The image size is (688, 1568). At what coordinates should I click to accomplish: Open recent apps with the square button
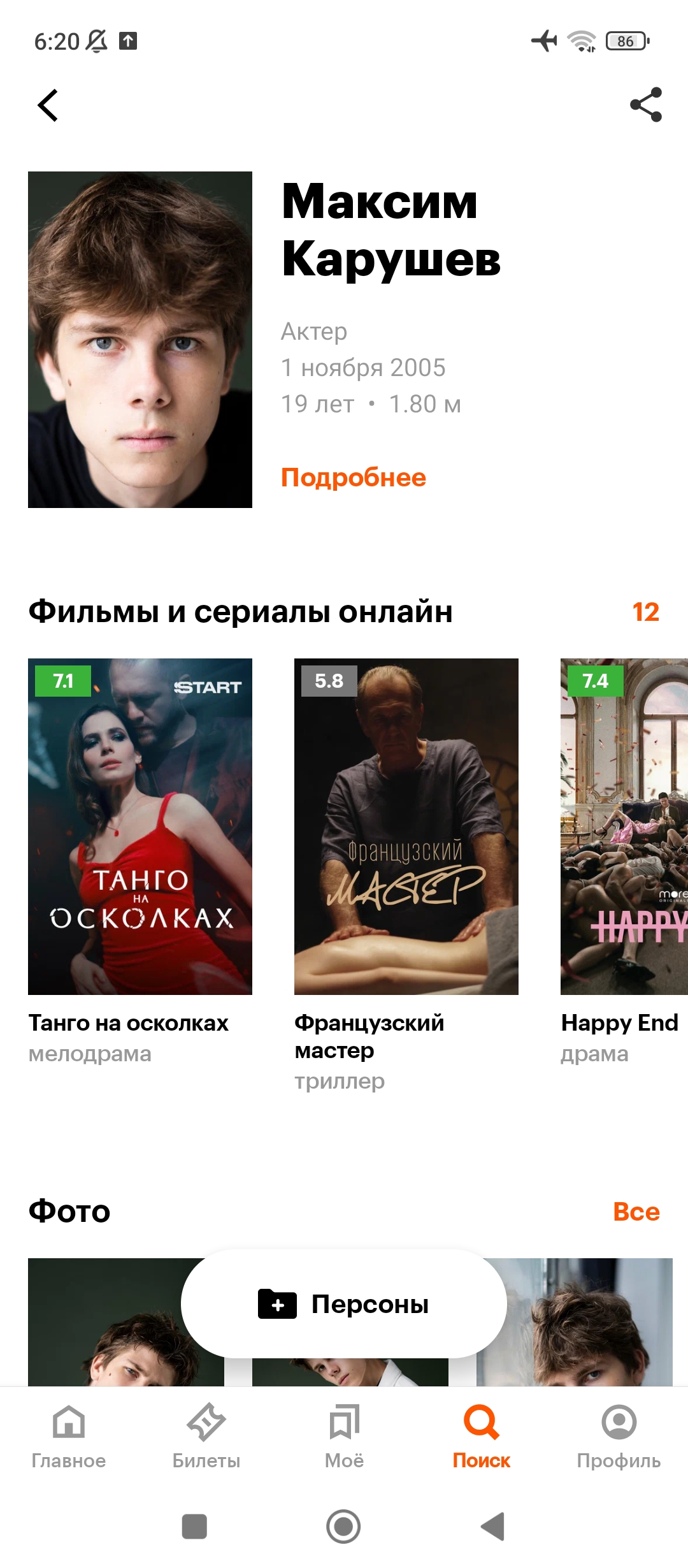pos(194,1527)
